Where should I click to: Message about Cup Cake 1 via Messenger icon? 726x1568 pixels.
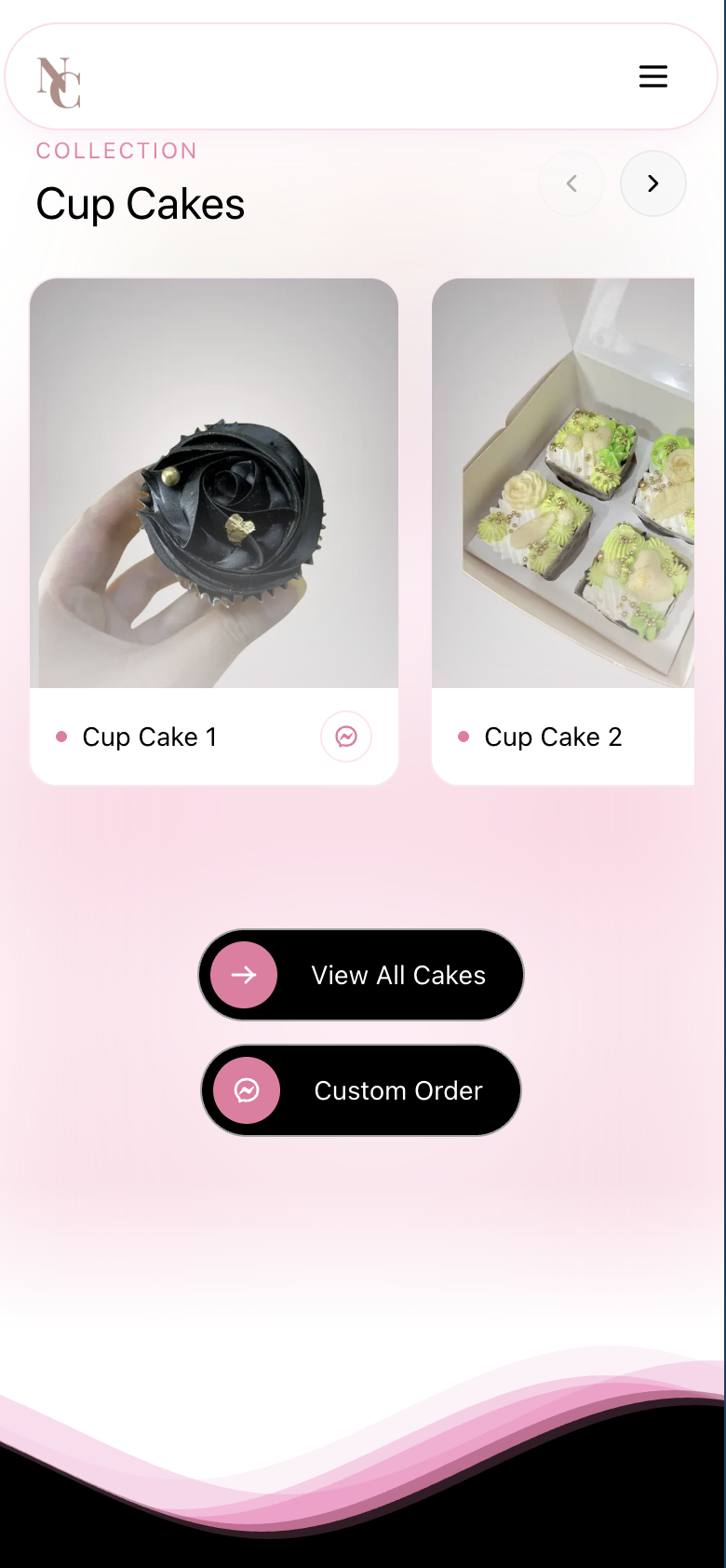[x=346, y=737]
